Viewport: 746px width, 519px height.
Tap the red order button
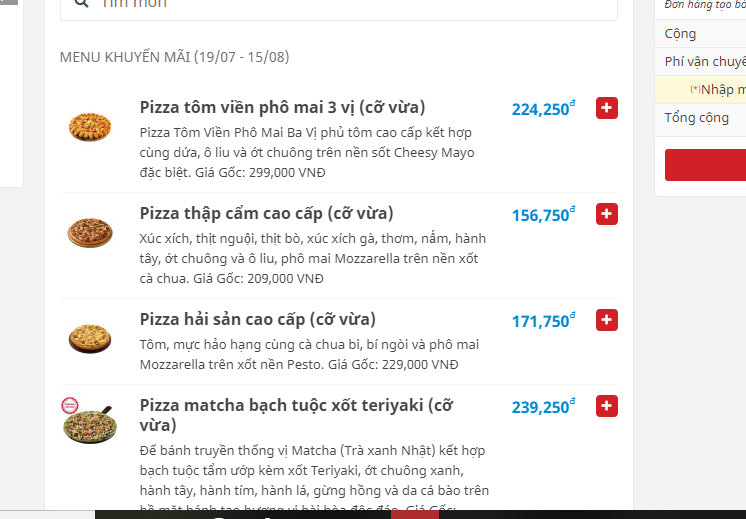point(705,165)
